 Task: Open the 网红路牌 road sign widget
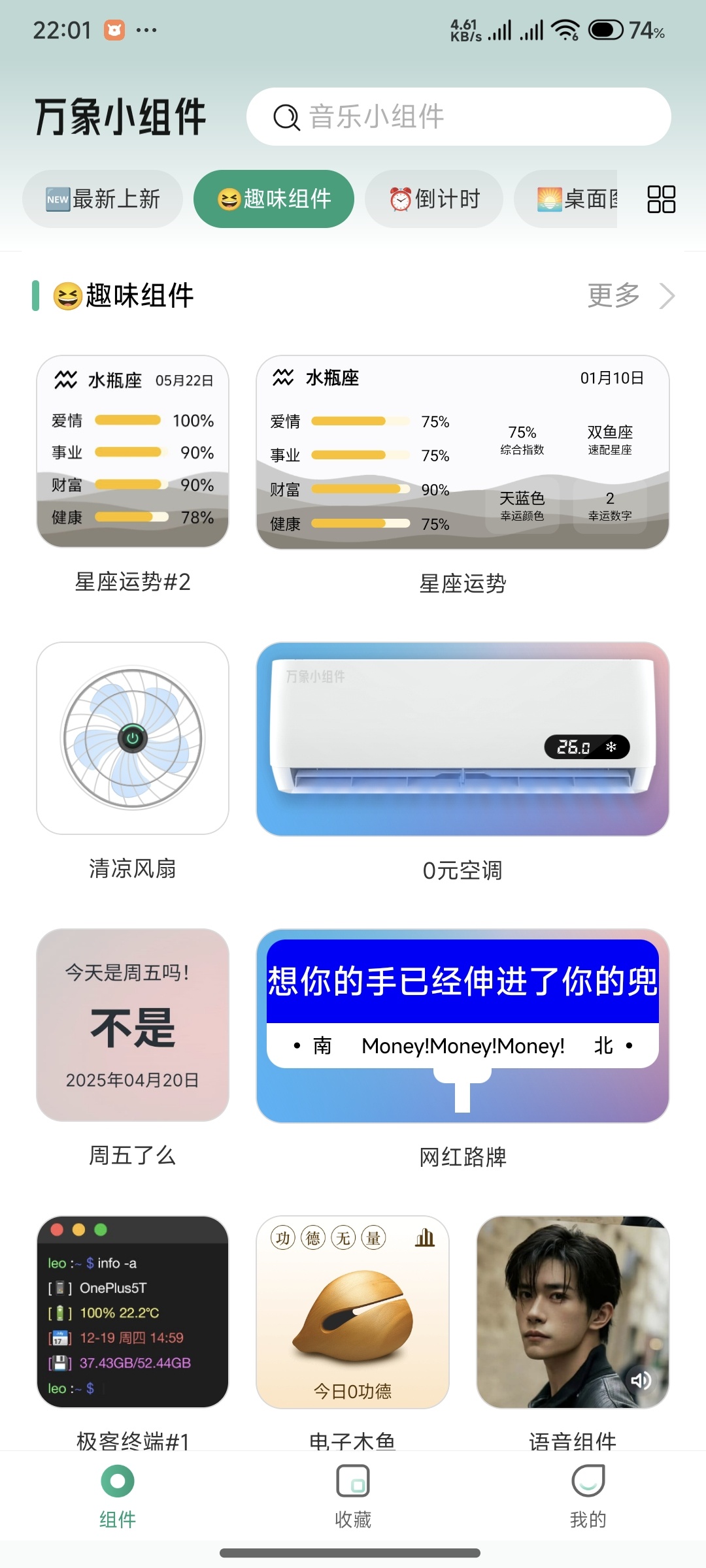coord(462,1026)
